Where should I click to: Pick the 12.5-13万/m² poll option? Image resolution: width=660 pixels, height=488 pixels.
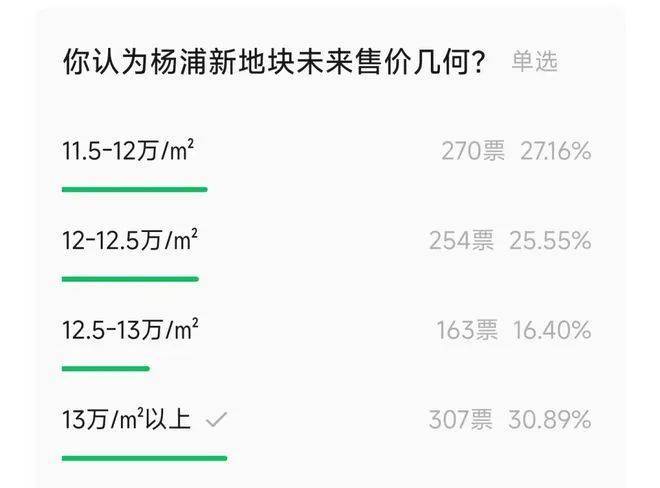point(130,330)
